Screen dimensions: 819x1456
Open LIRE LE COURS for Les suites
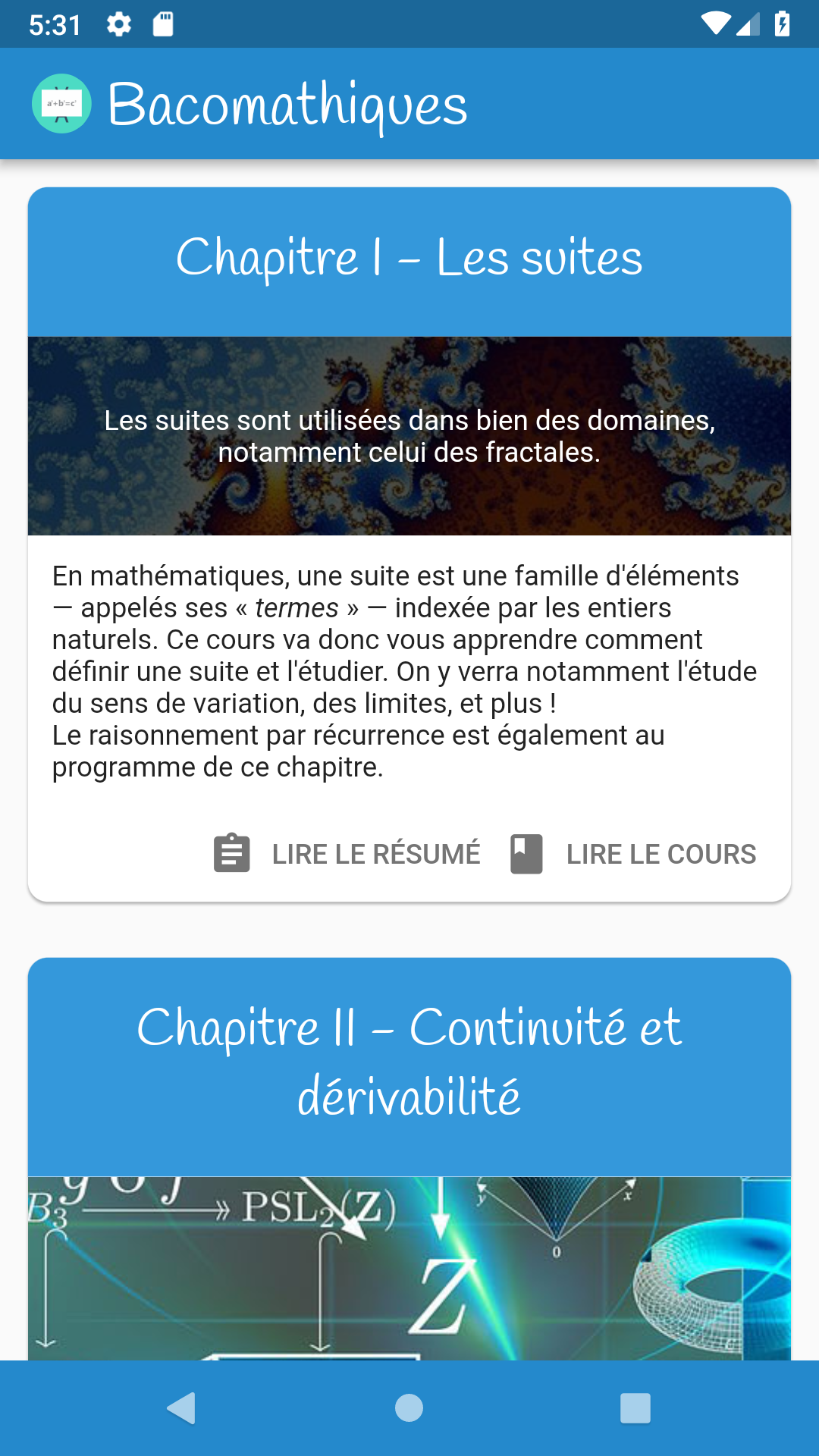click(x=634, y=854)
